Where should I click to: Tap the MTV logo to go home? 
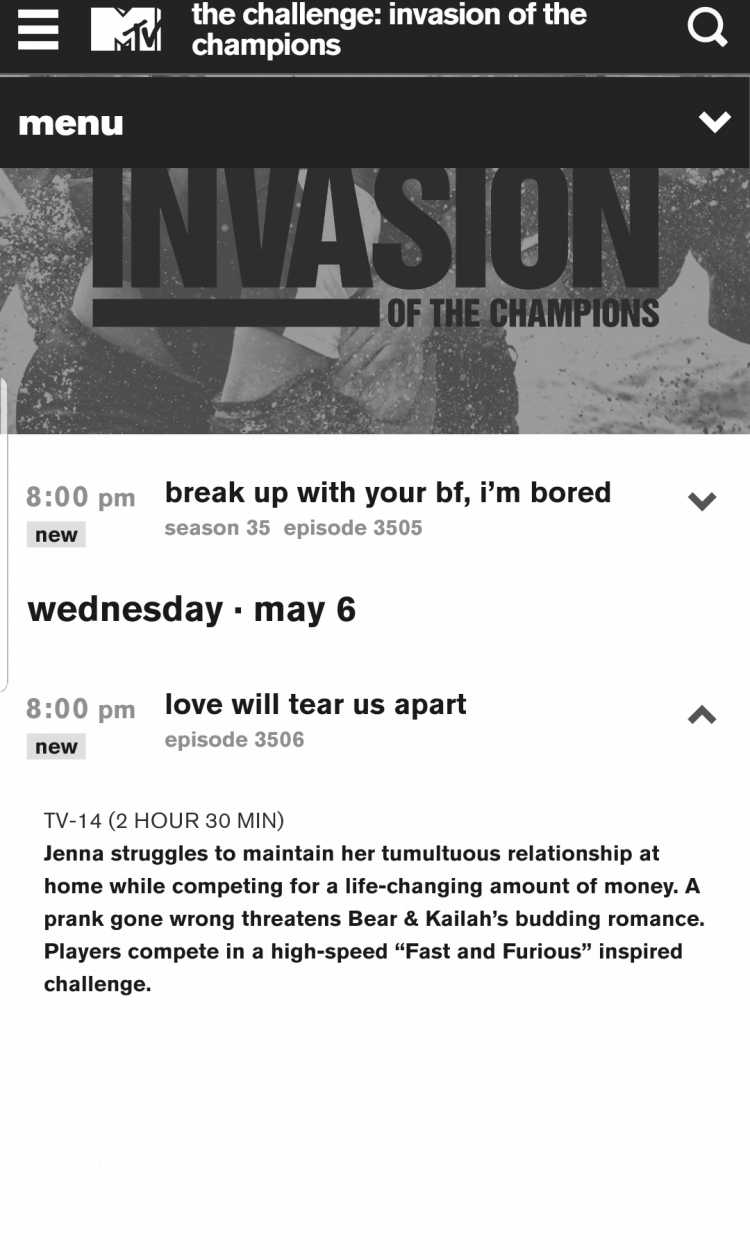126,29
